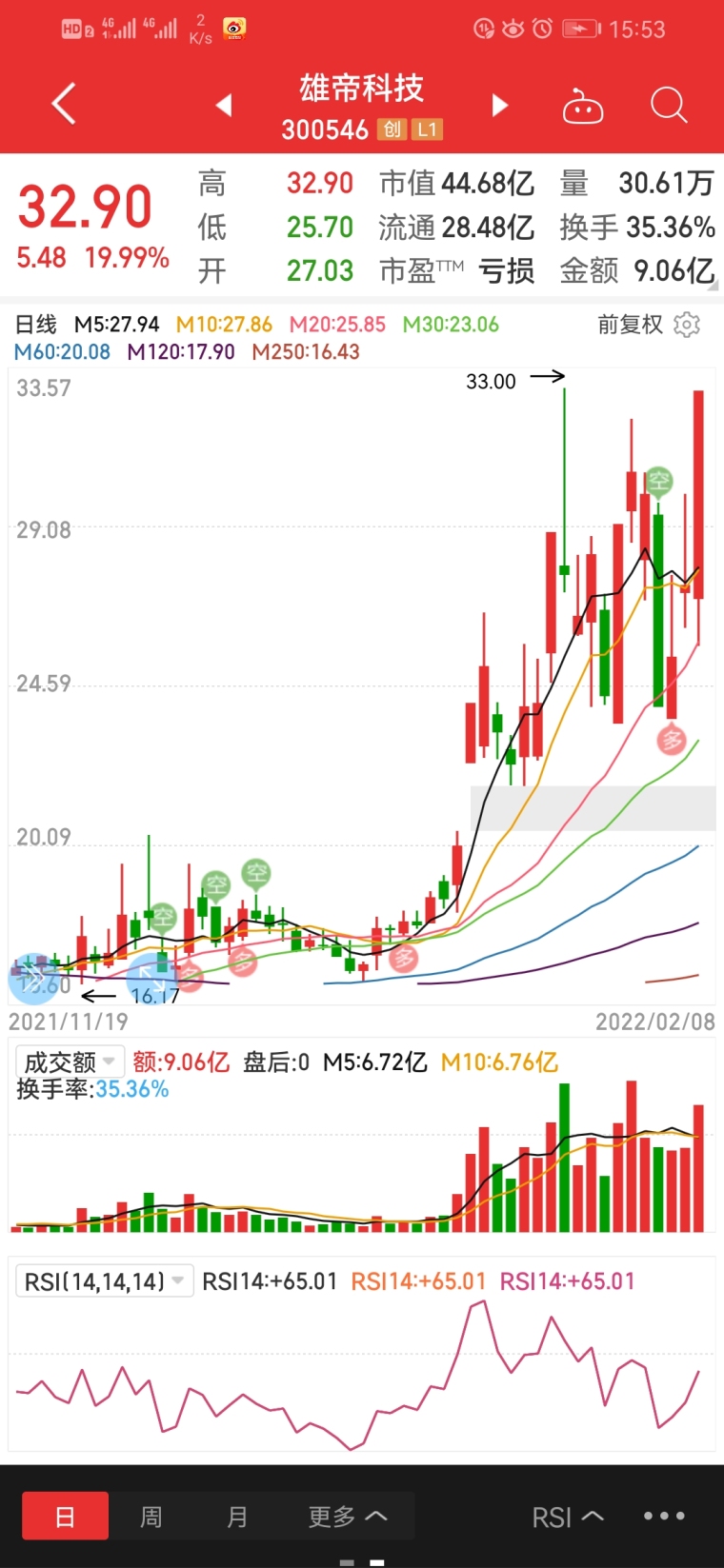Open chart settings gear beside 前复权

coord(686,325)
